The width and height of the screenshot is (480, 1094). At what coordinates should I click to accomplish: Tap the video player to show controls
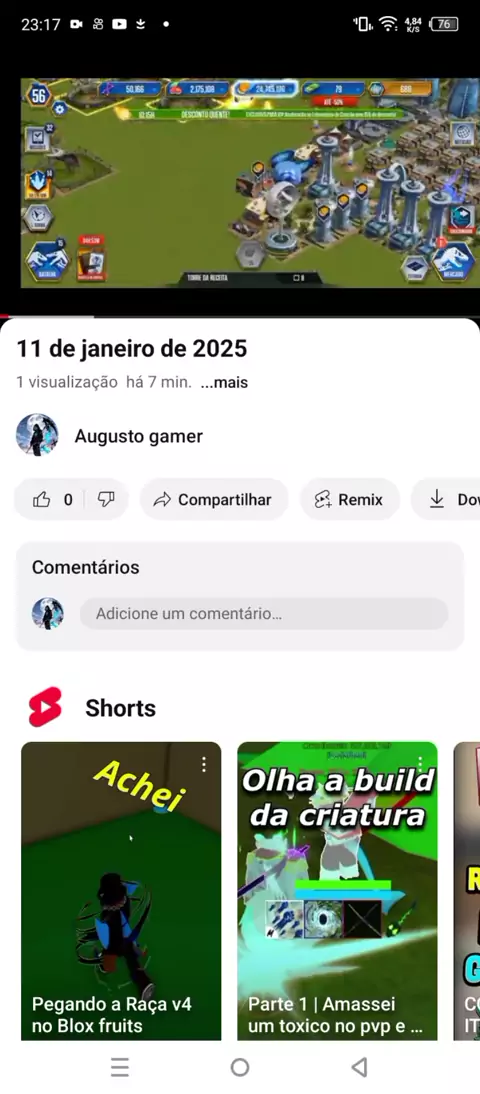[x=240, y=183]
